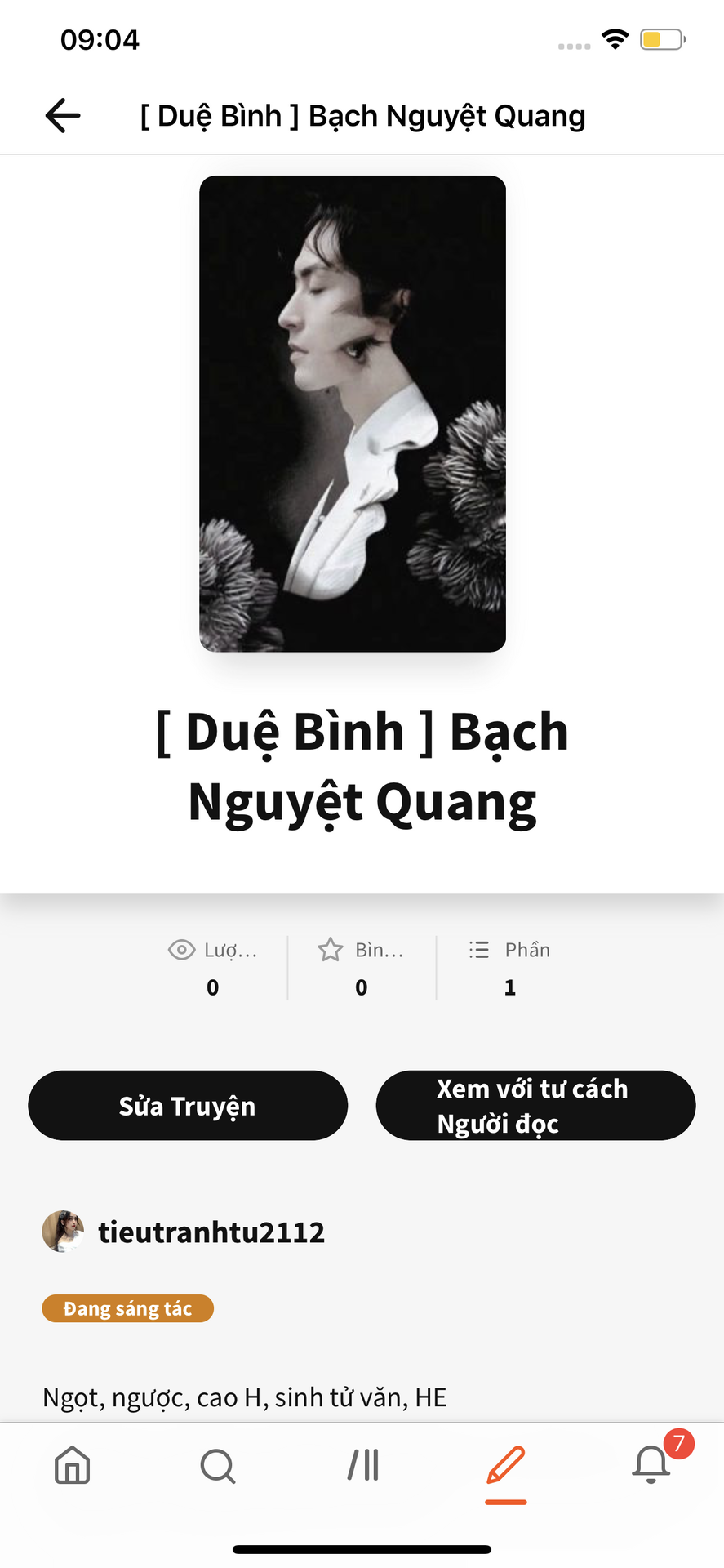Open author tieutranhtu2112's profile
724x1568 pixels.
211,1232
